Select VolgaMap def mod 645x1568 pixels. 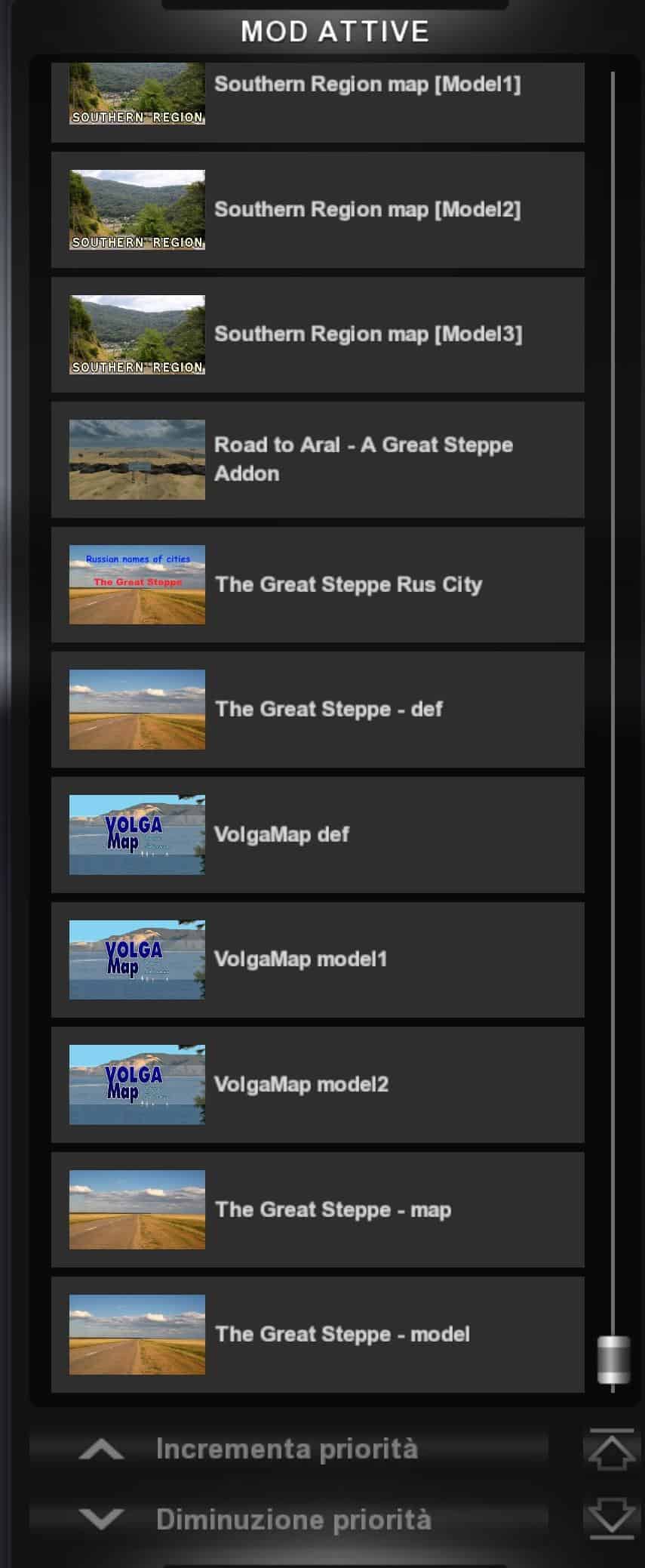(317, 834)
